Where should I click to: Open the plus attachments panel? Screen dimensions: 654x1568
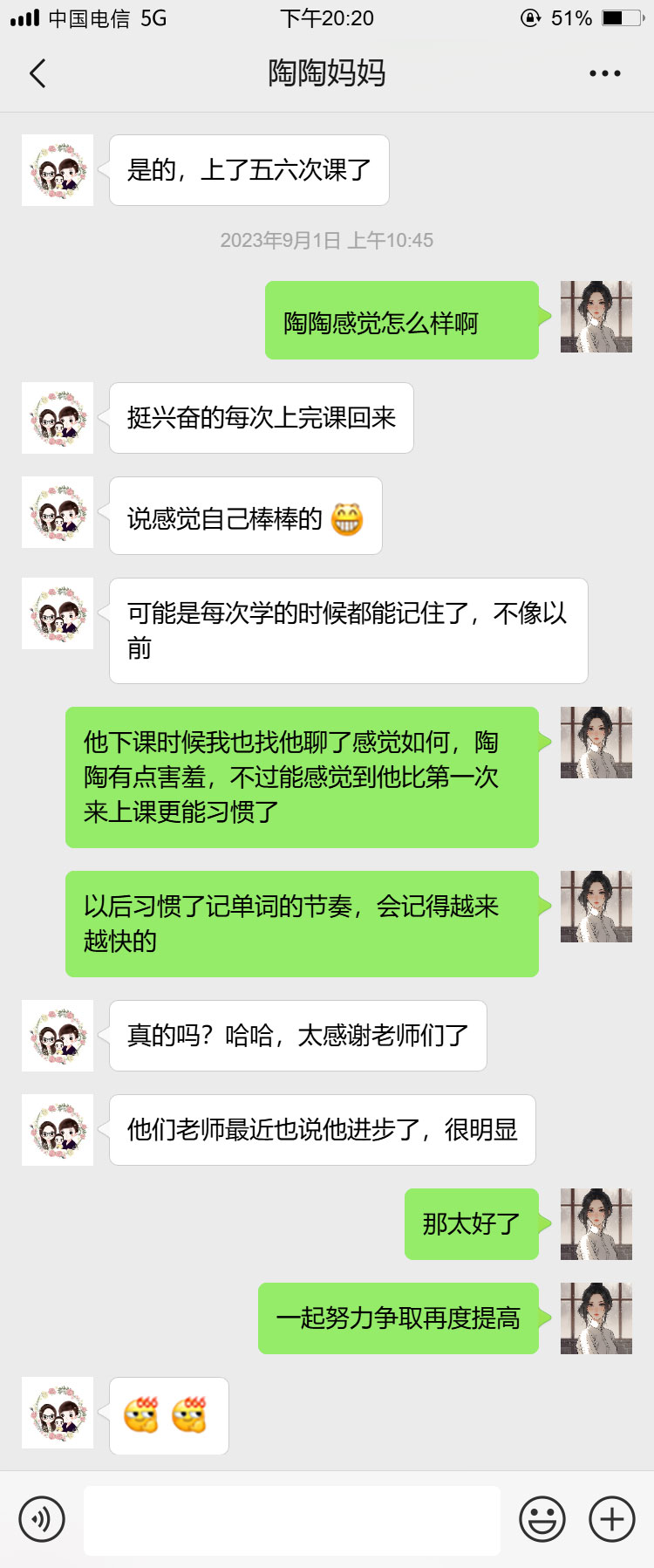tap(612, 1519)
